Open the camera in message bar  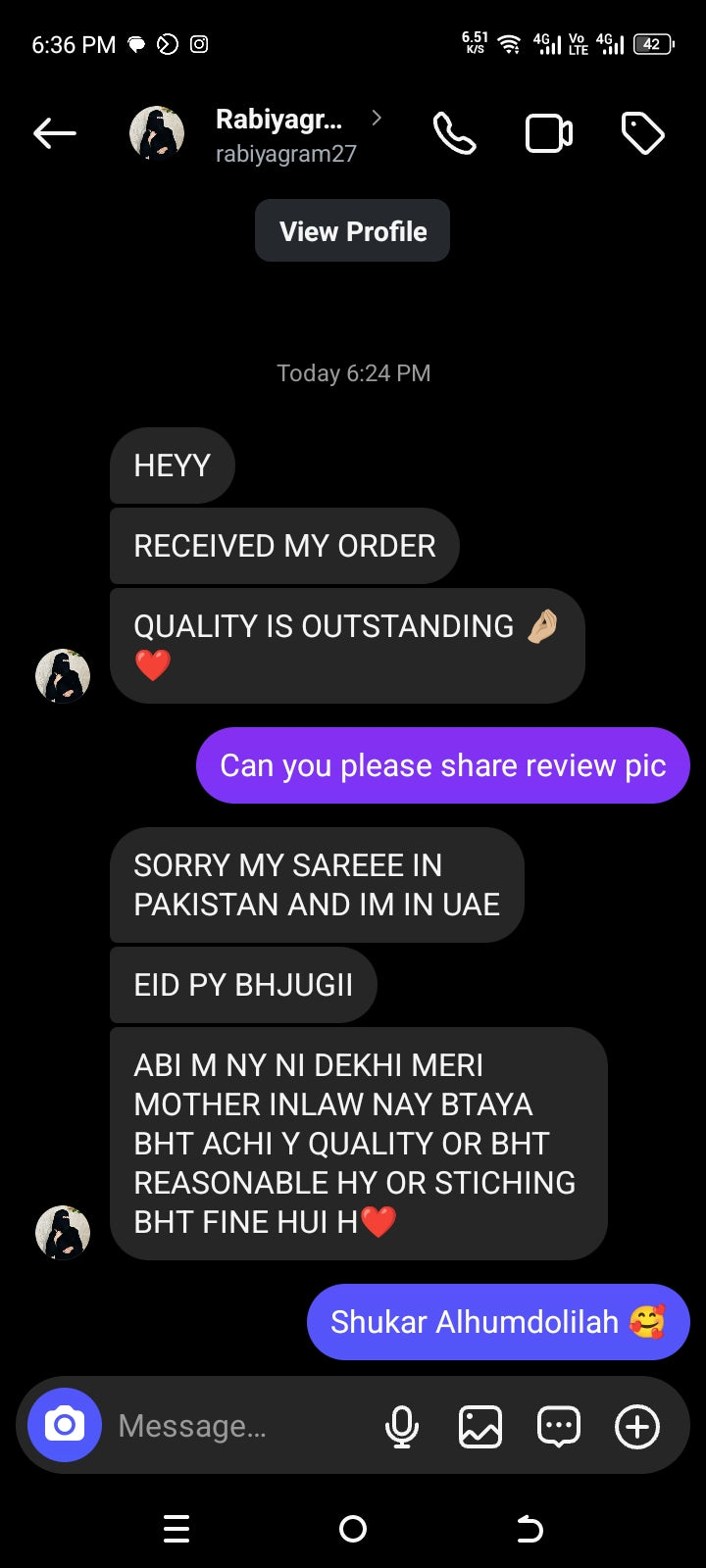pyautogui.click(x=65, y=1425)
